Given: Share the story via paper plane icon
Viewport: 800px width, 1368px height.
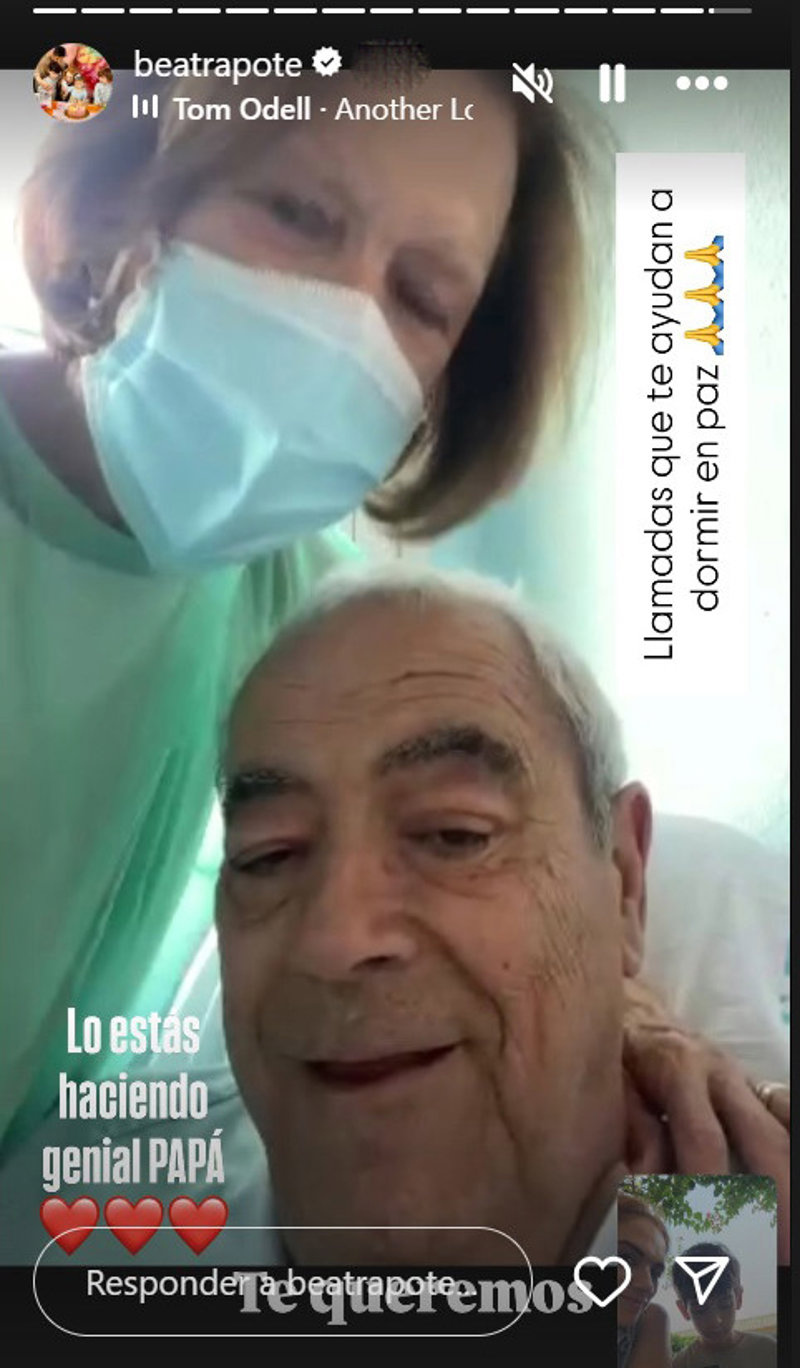Looking at the screenshot, I should click(702, 1281).
